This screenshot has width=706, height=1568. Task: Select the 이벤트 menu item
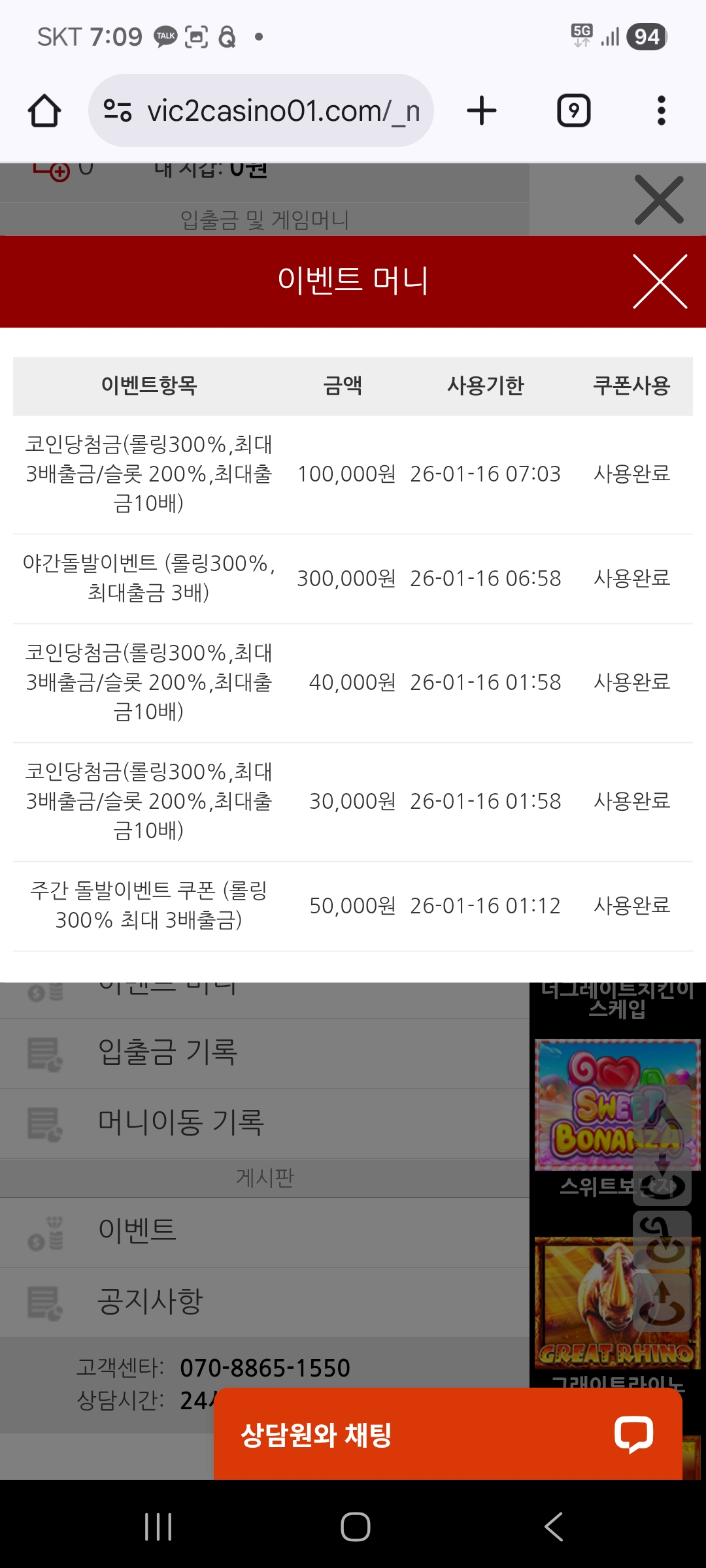point(137,1230)
